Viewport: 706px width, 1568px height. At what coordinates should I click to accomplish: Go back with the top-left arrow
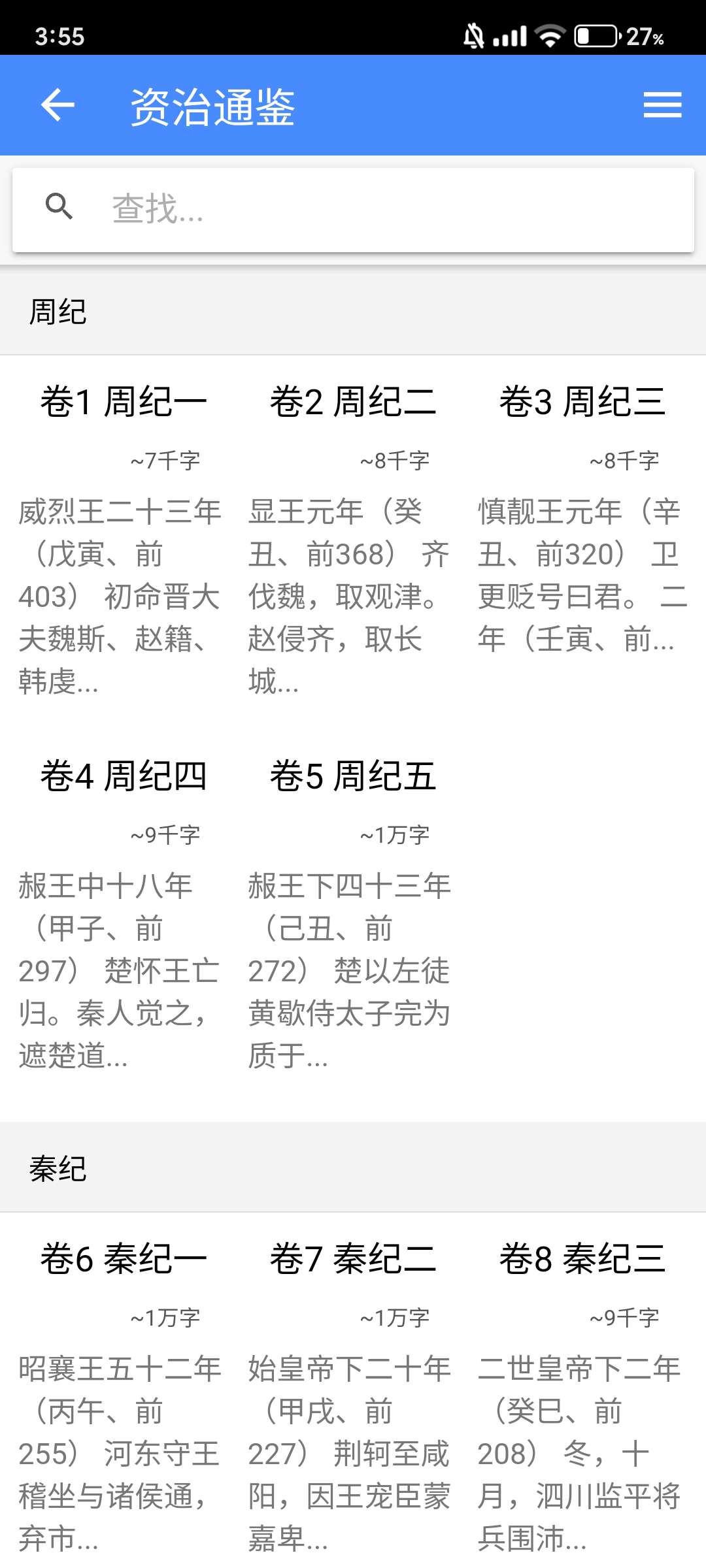coord(58,105)
